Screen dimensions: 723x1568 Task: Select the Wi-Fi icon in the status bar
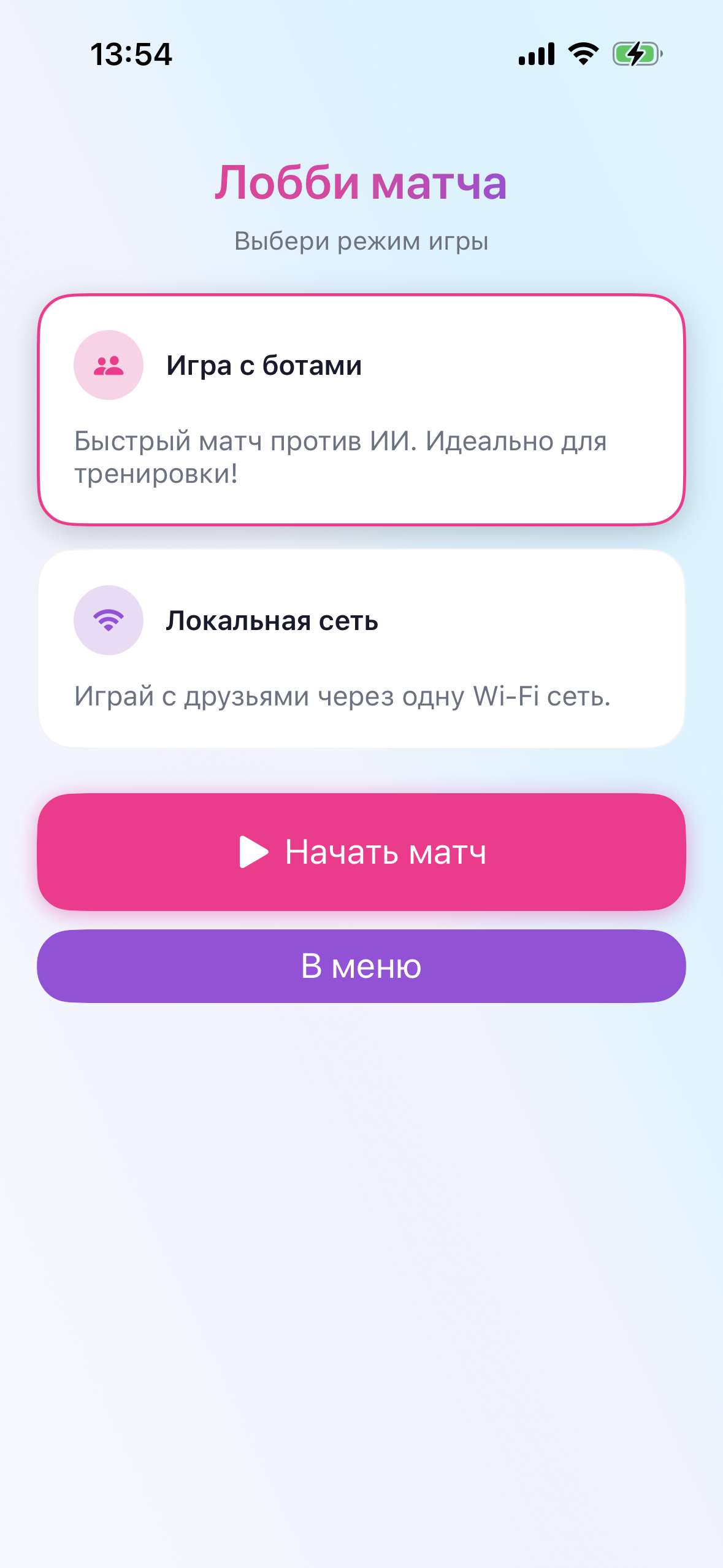click(581, 55)
